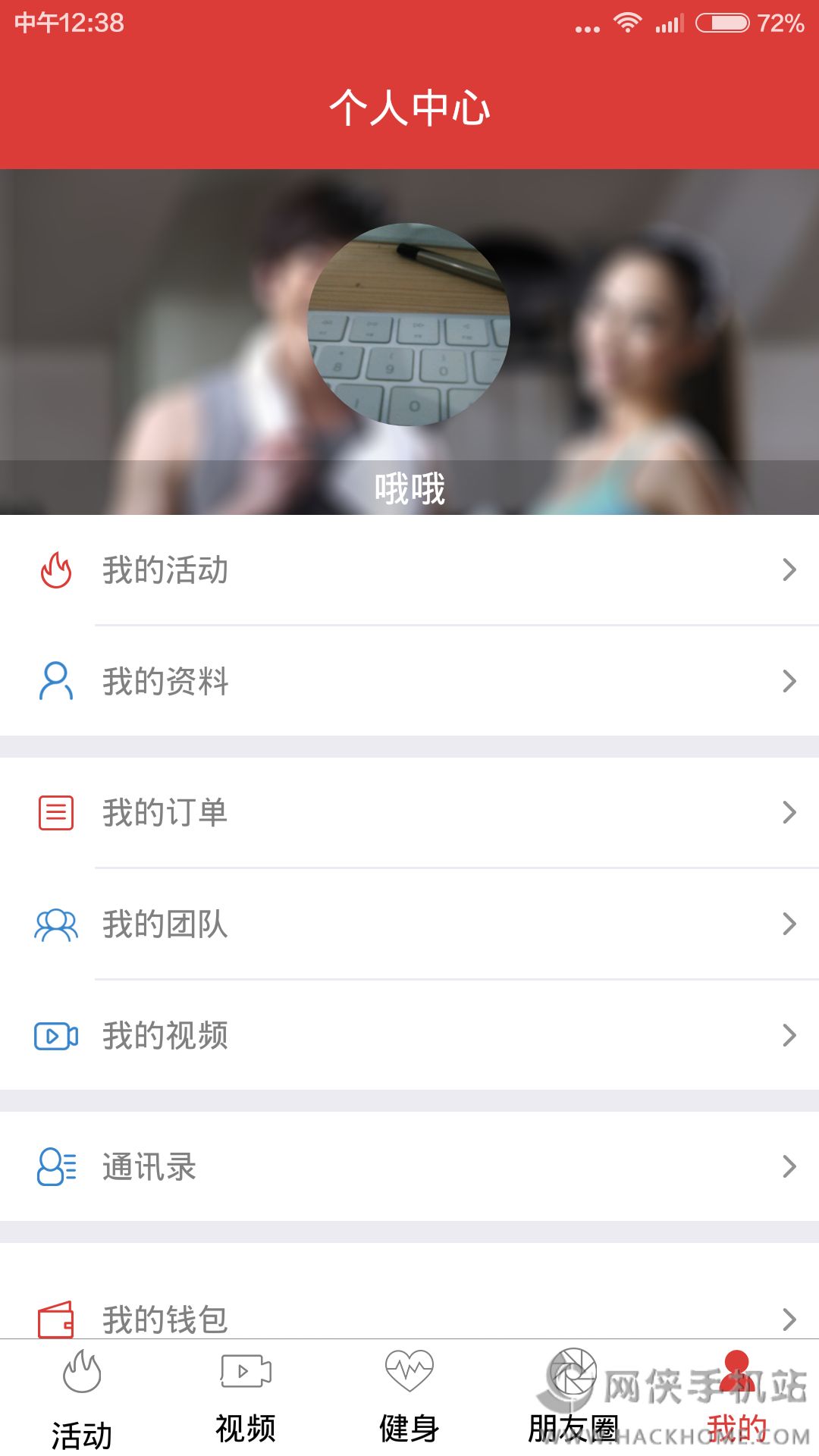Open 我的钱包 (My Wallet)
Image resolution: width=819 pixels, height=1456 pixels.
(409, 1318)
